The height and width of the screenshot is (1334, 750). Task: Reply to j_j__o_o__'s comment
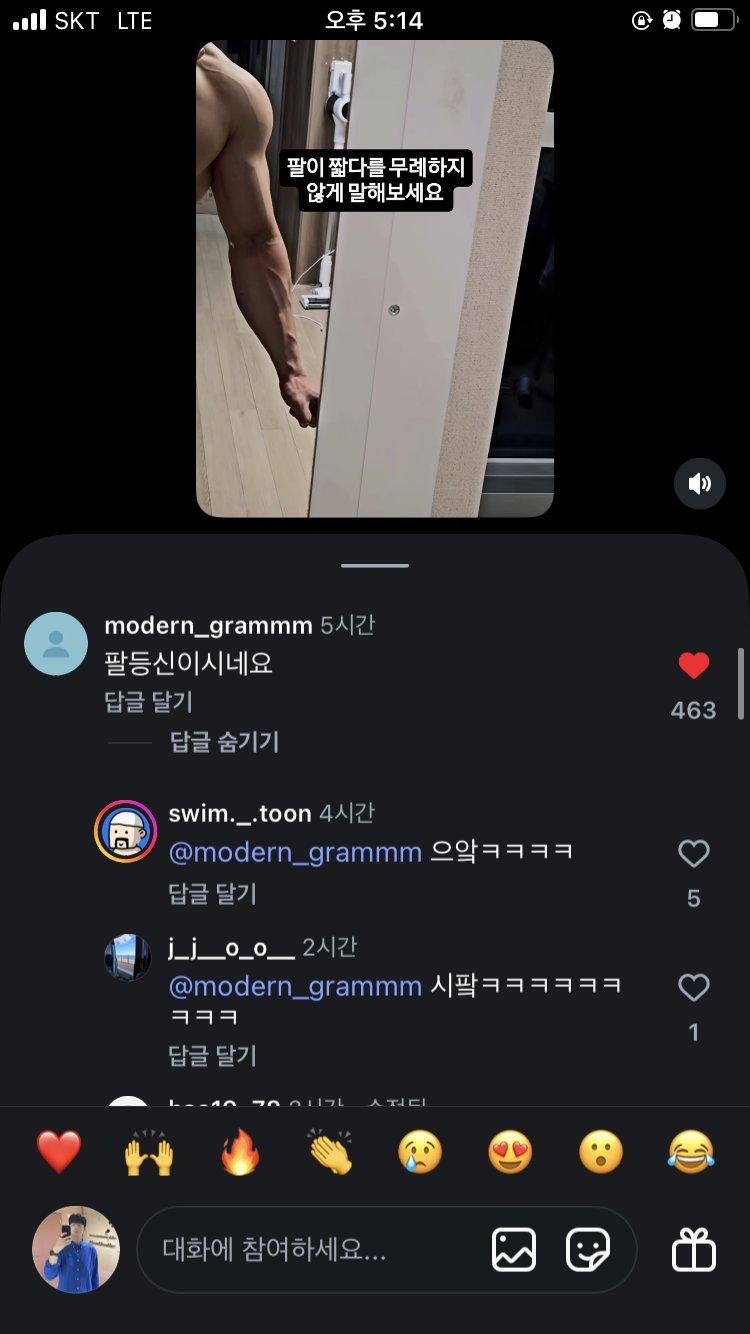coord(212,1056)
